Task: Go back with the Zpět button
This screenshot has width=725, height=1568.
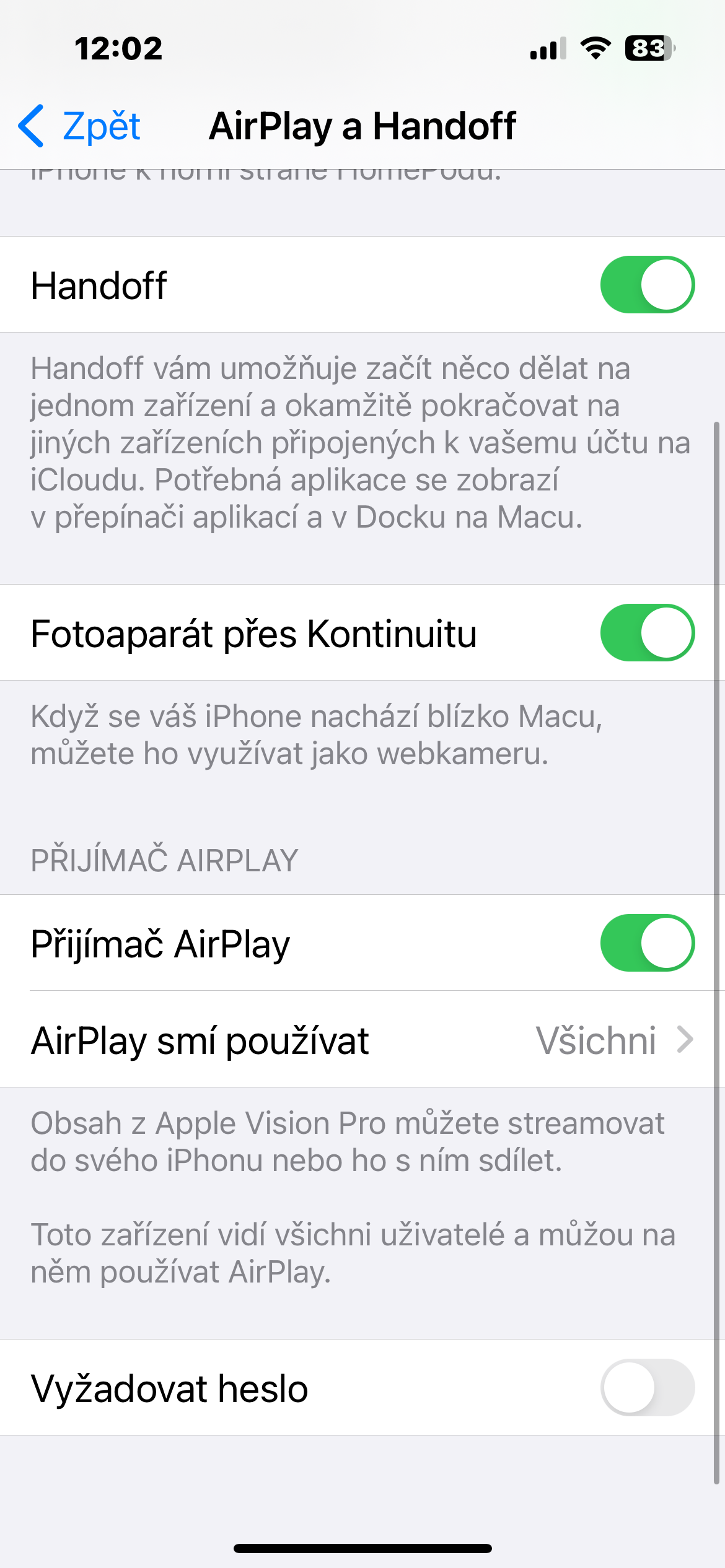Action: 81,126
